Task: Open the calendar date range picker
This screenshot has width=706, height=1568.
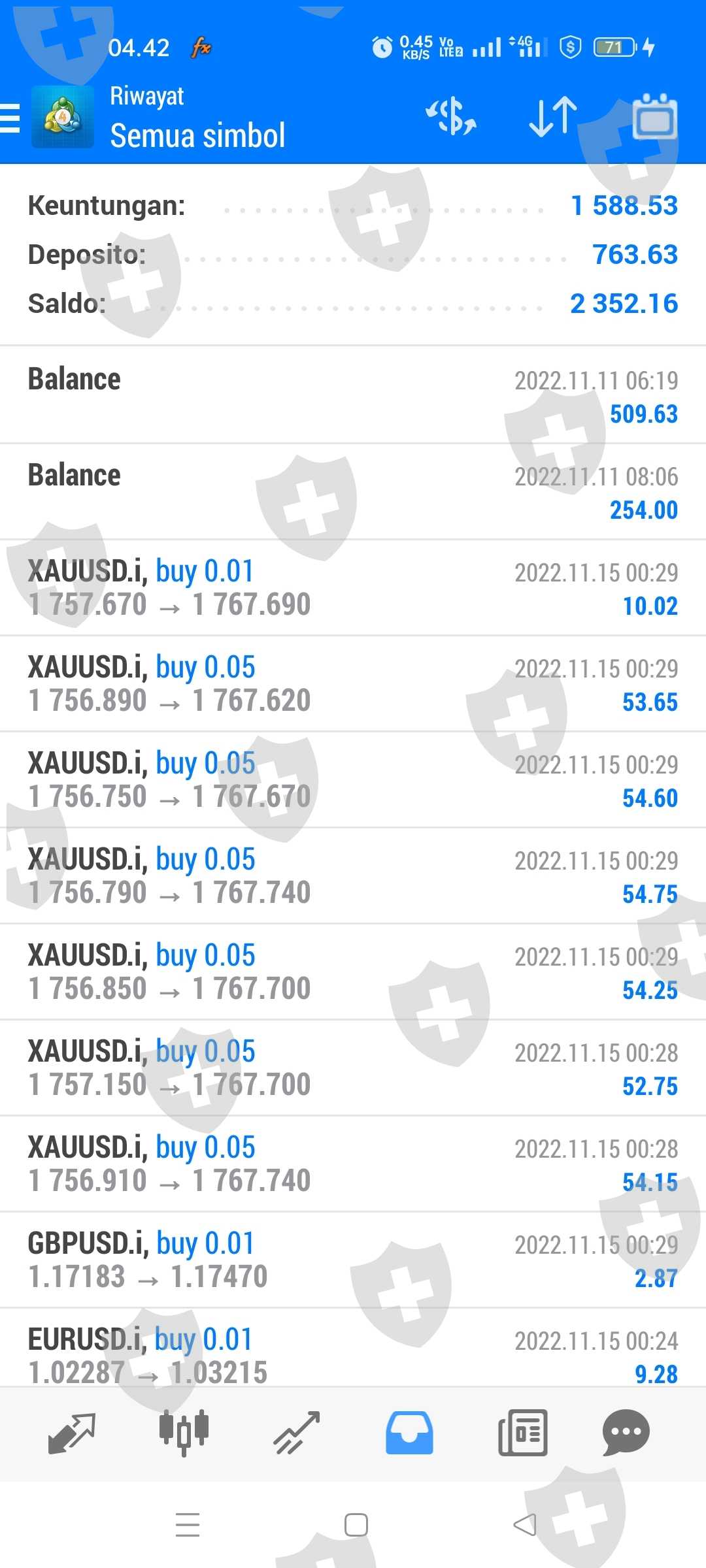Action: pyautogui.click(x=654, y=118)
